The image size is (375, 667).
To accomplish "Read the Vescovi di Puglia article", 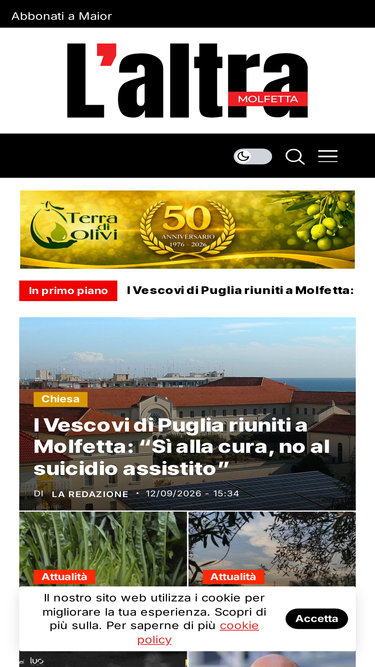I will click(182, 448).
